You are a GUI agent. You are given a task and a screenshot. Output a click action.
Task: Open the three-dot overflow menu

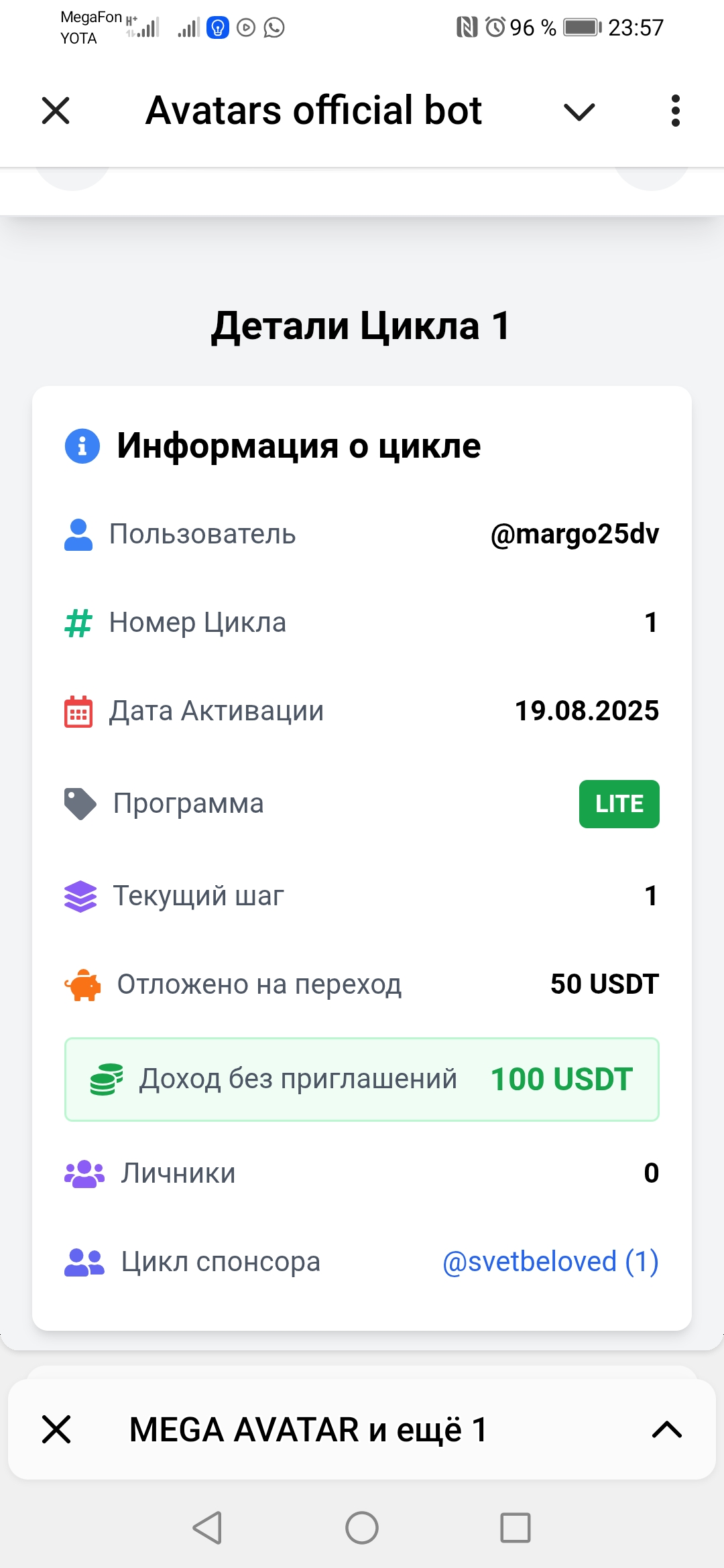tap(675, 111)
